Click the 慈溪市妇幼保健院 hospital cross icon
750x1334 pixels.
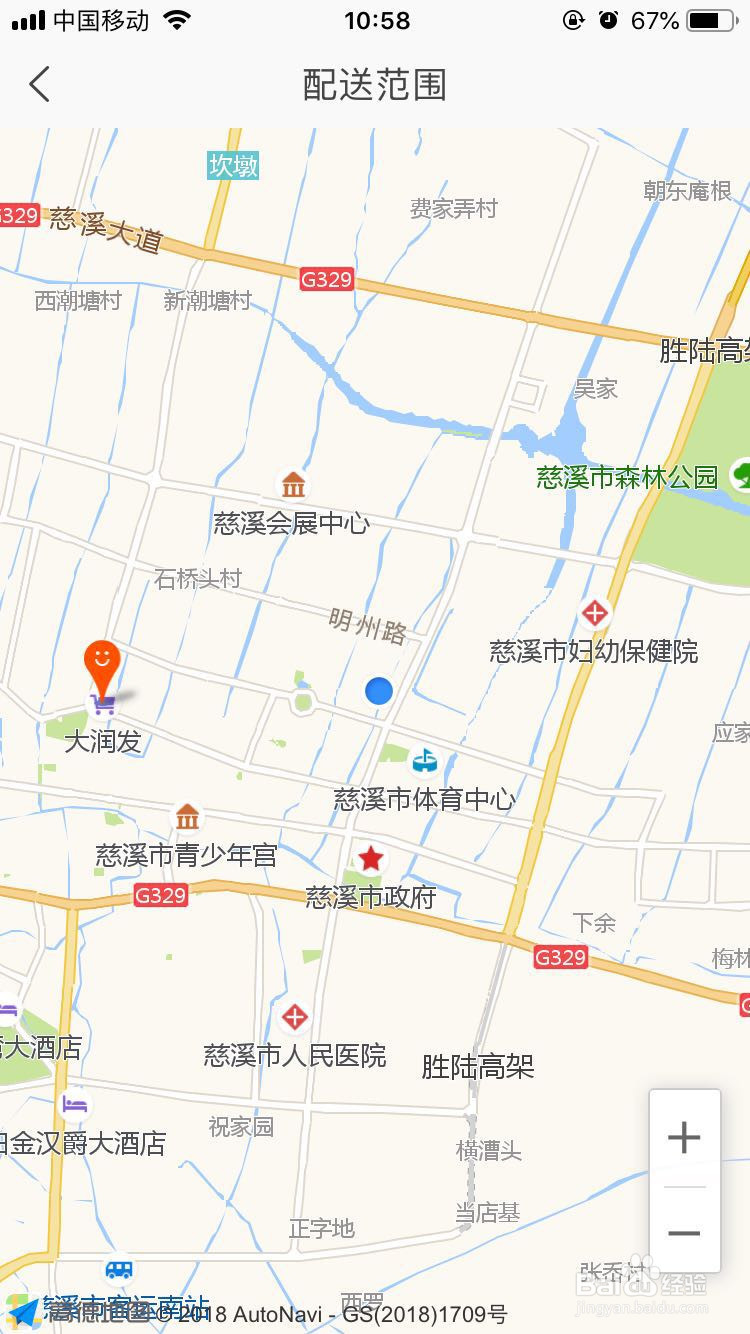pos(595,613)
